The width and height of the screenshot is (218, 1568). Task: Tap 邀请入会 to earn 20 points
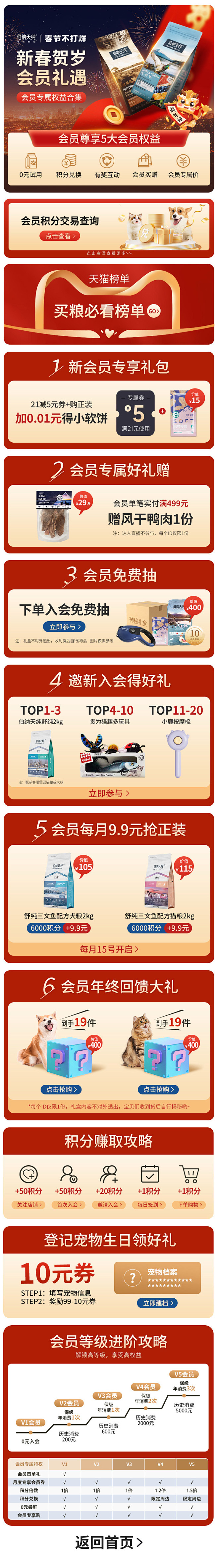point(109,1204)
